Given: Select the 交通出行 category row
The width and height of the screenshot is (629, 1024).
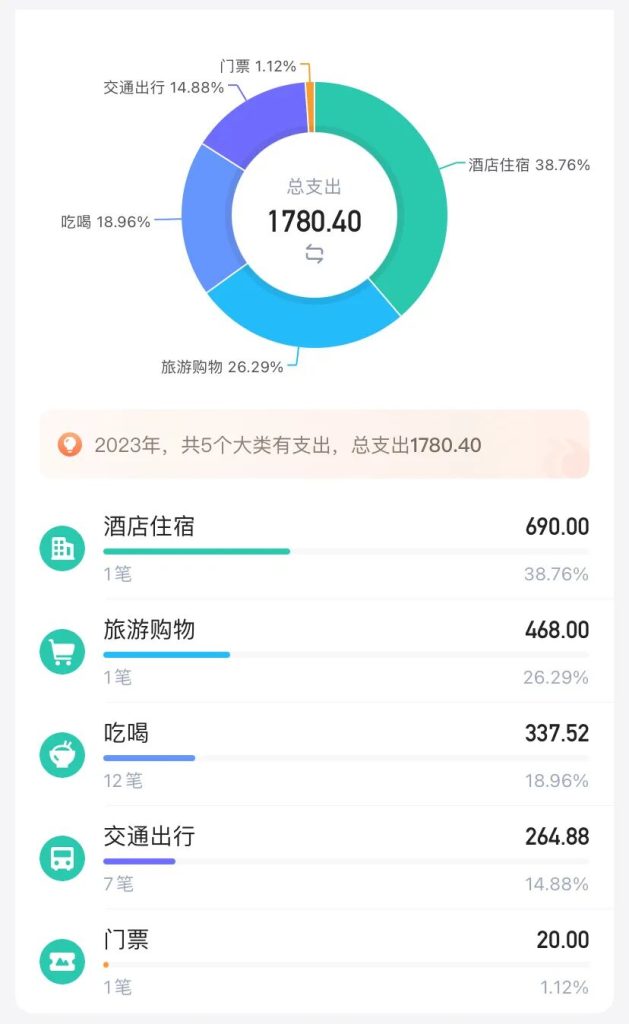Looking at the screenshot, I should click(x=314, y=858).
